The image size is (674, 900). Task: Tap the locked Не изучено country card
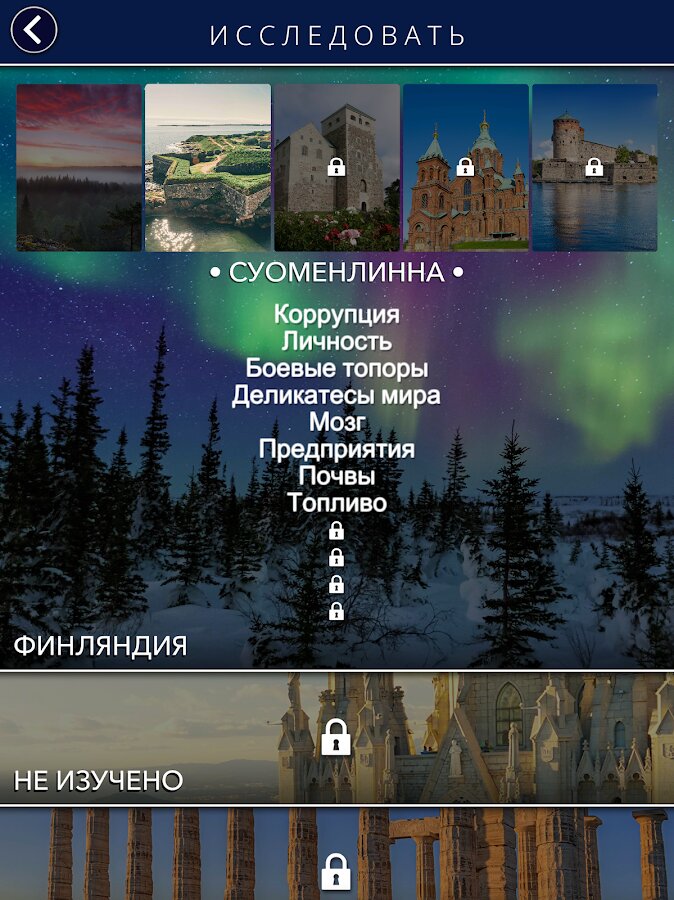[x=336, y=738]
